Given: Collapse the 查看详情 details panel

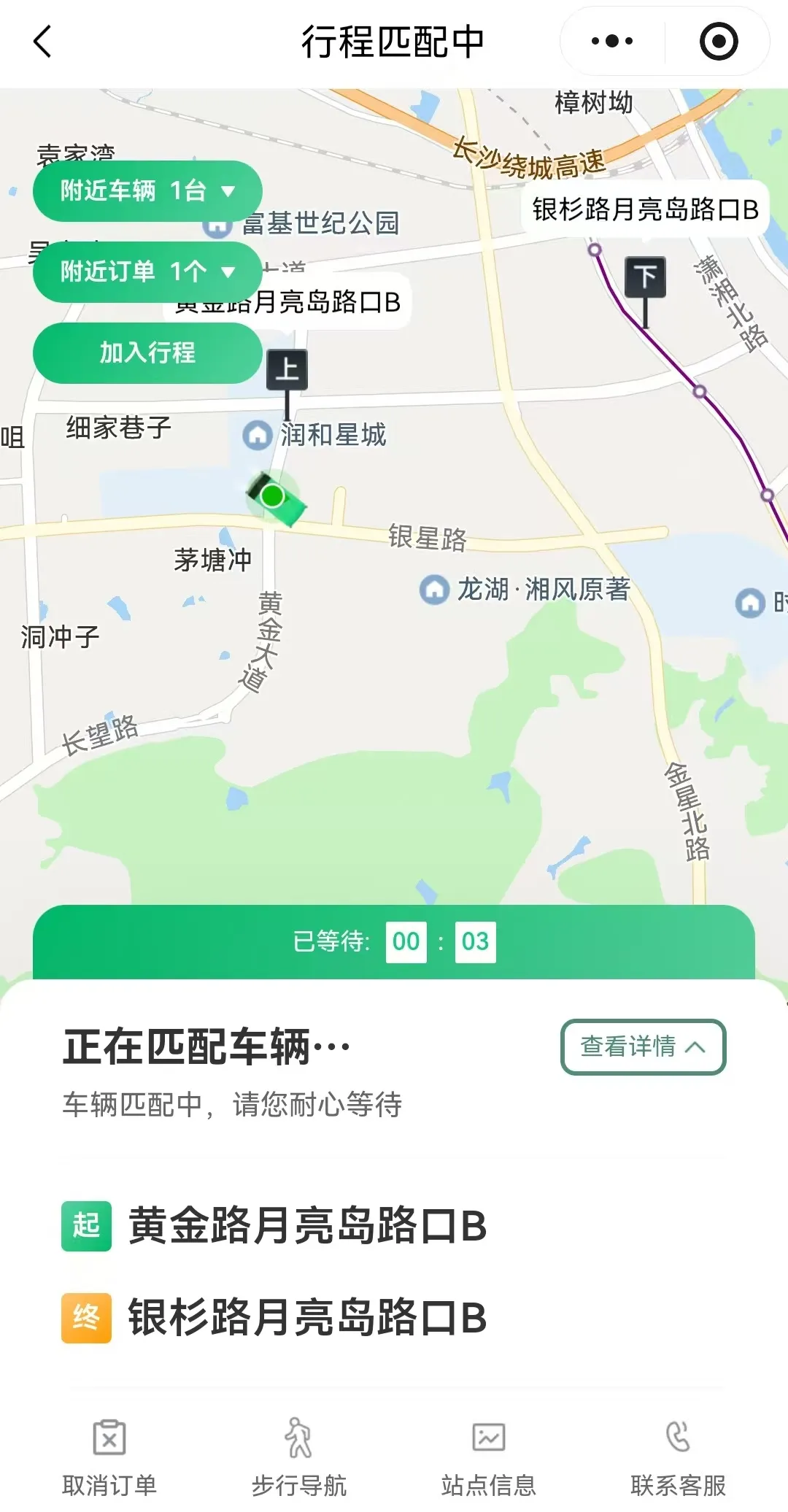Looking at the screenshot, I should 641,1046.
